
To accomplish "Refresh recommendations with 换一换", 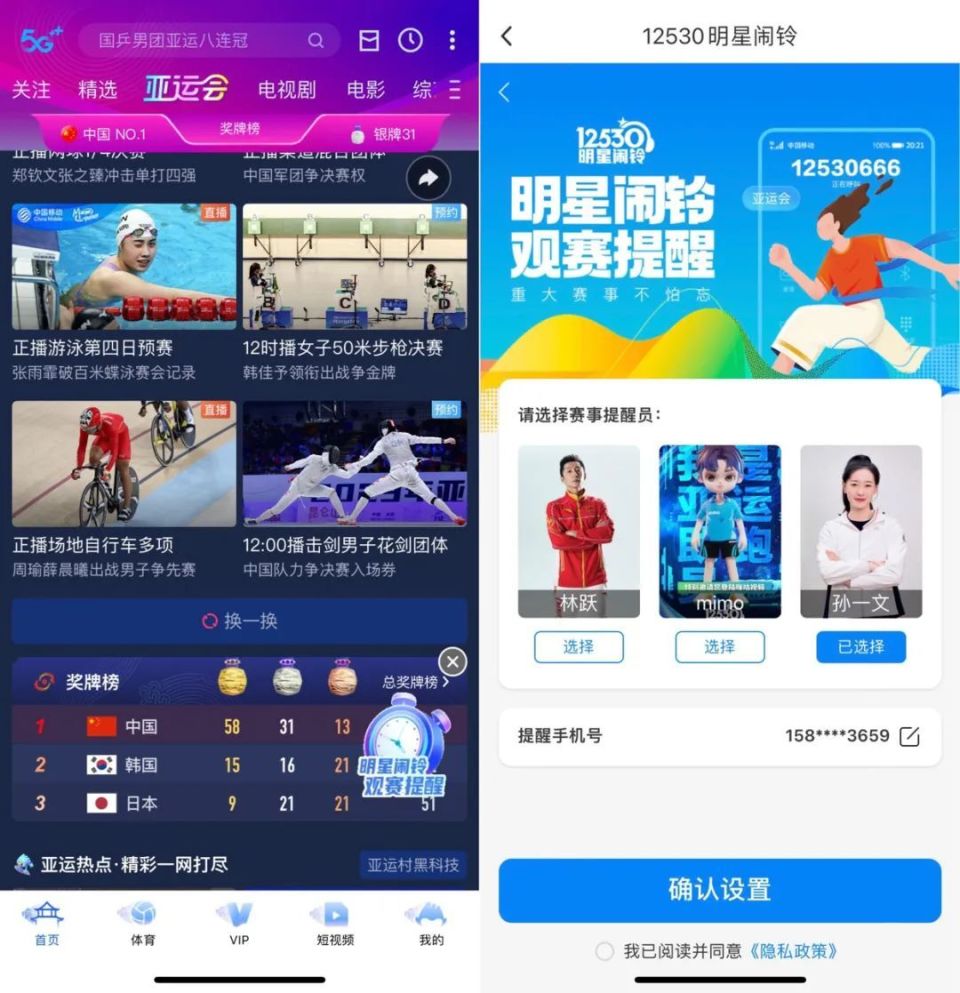I will pyautogui.click(x=239, y=621).
